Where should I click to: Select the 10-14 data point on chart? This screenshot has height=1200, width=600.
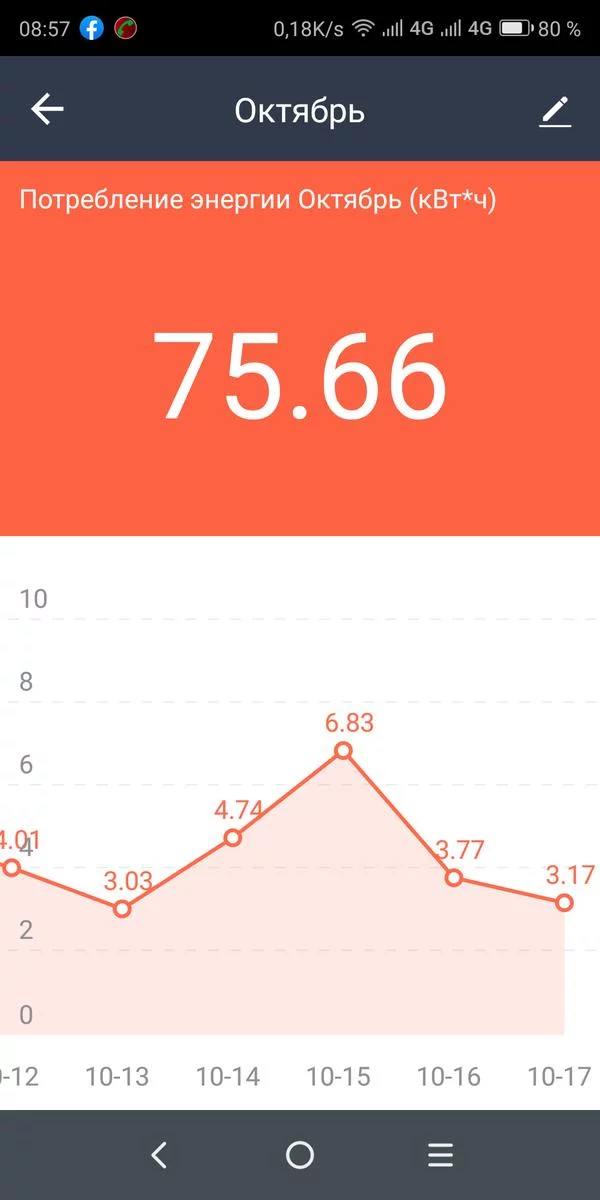[232, 837]
